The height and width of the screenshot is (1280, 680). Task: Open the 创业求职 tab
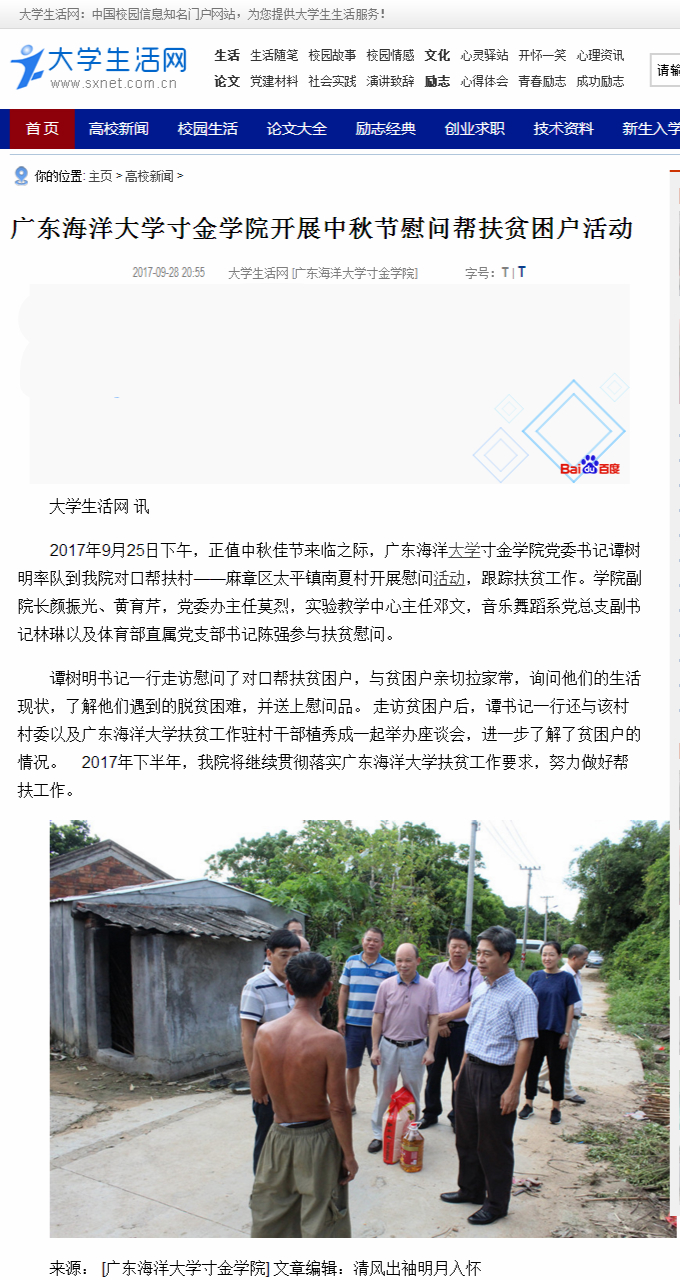point(475,129)
